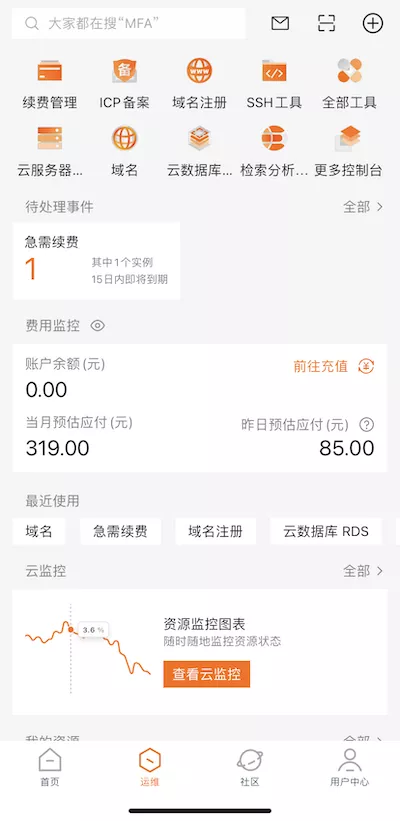Open SSH工具 shortcut
Viewport: 400px width, 821px height.
(274, 84)
